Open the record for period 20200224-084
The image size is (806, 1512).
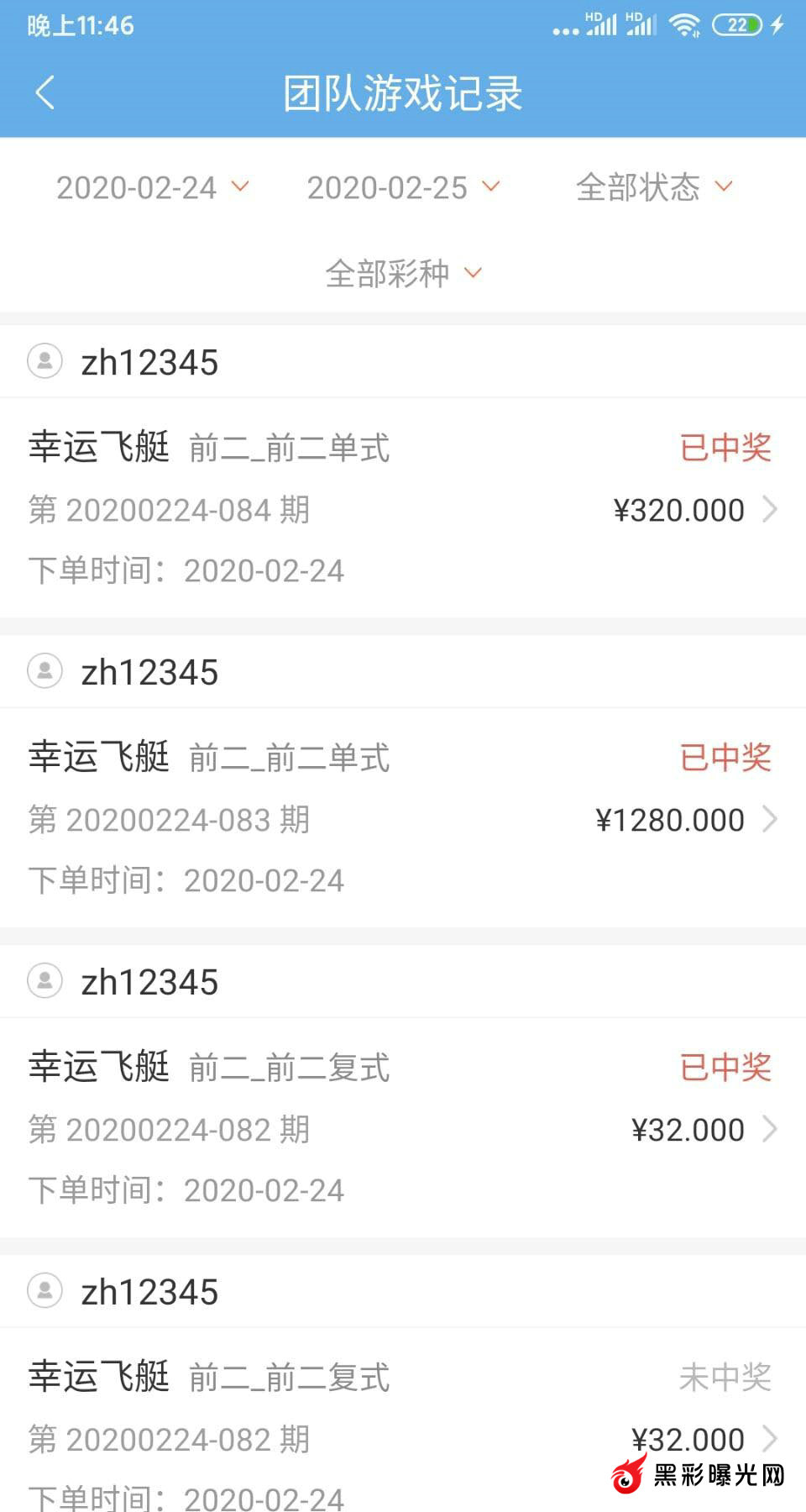point(403,509)
